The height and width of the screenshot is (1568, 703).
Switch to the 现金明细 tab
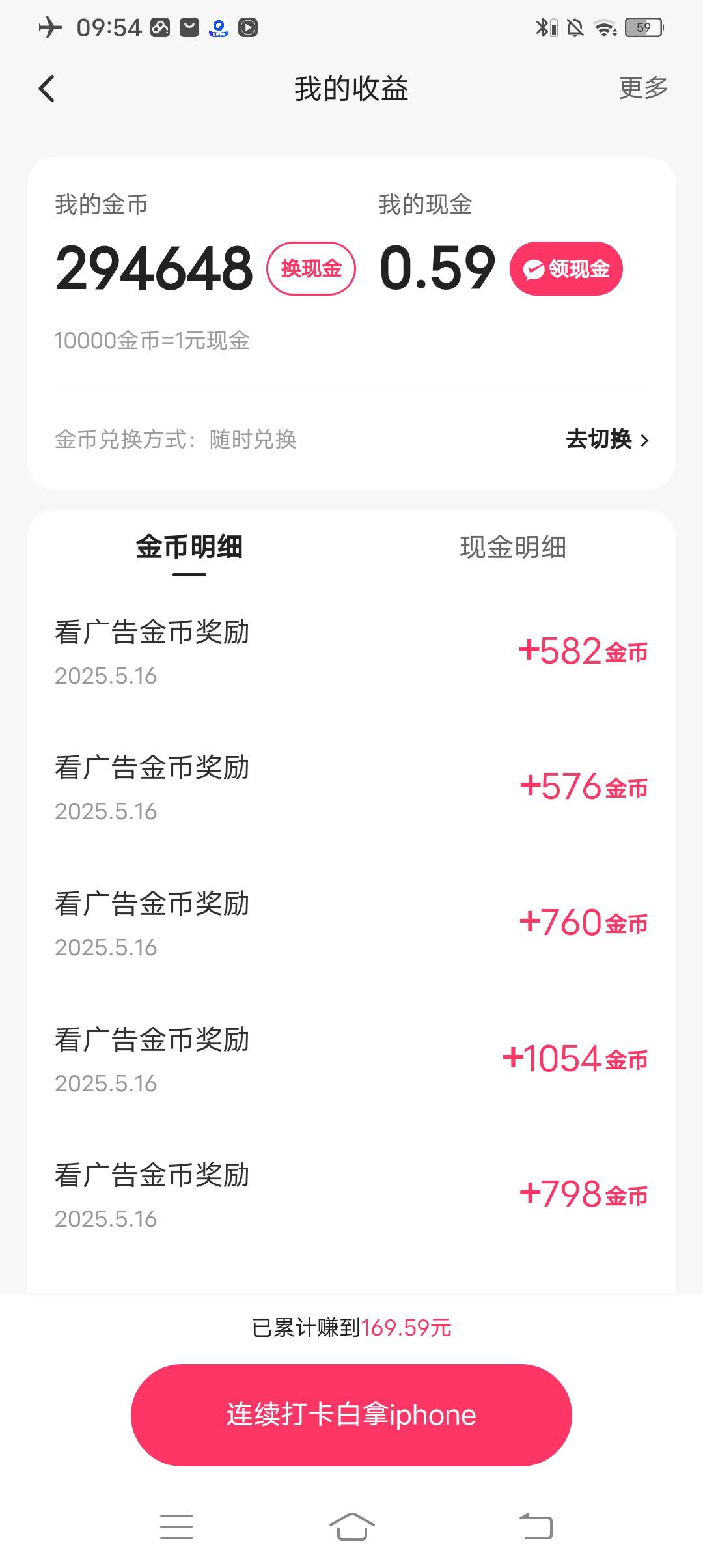tap(513, 547)
